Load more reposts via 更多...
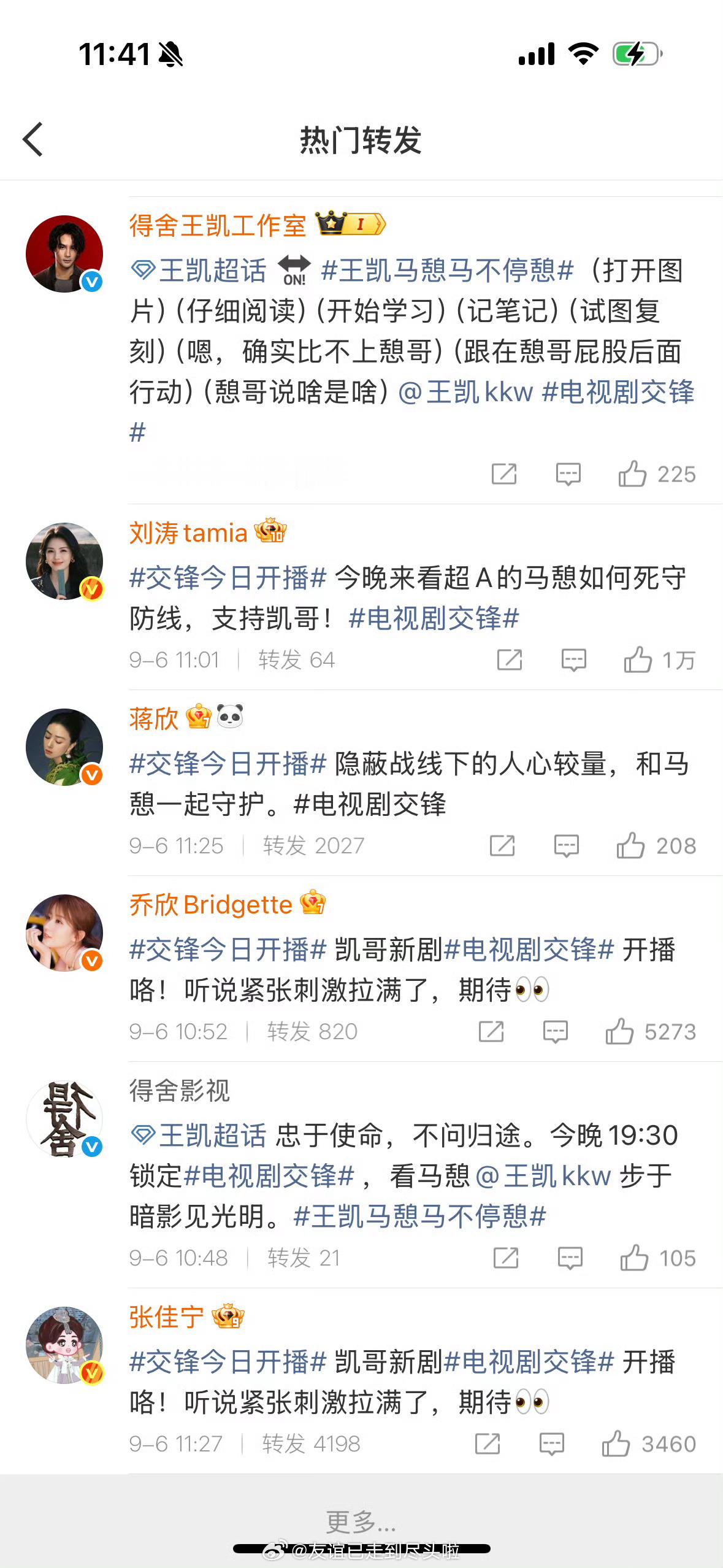This screenshot has height=1568, width=723. pos(361,1521)
